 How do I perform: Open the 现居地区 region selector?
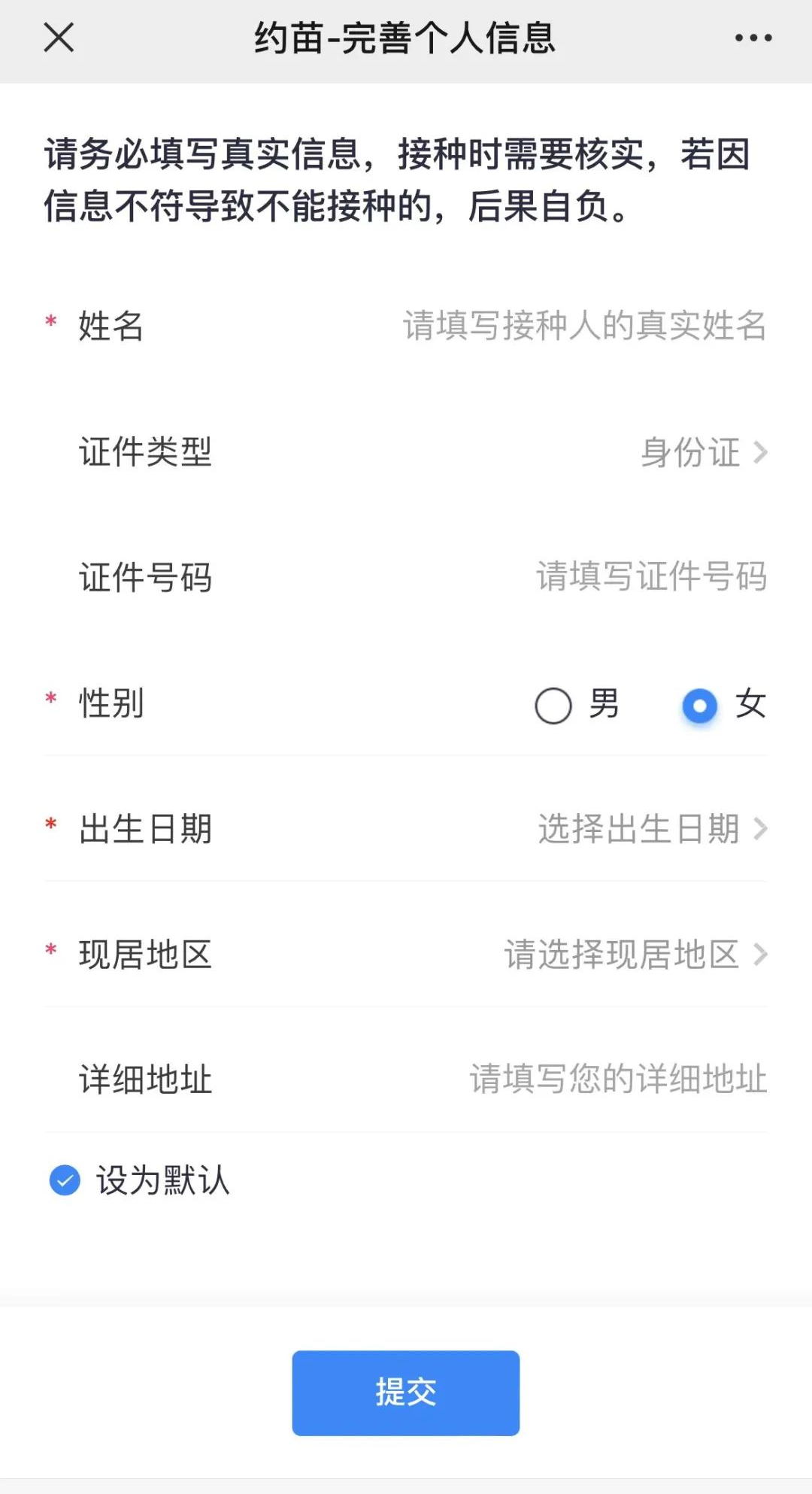[635, 955]
